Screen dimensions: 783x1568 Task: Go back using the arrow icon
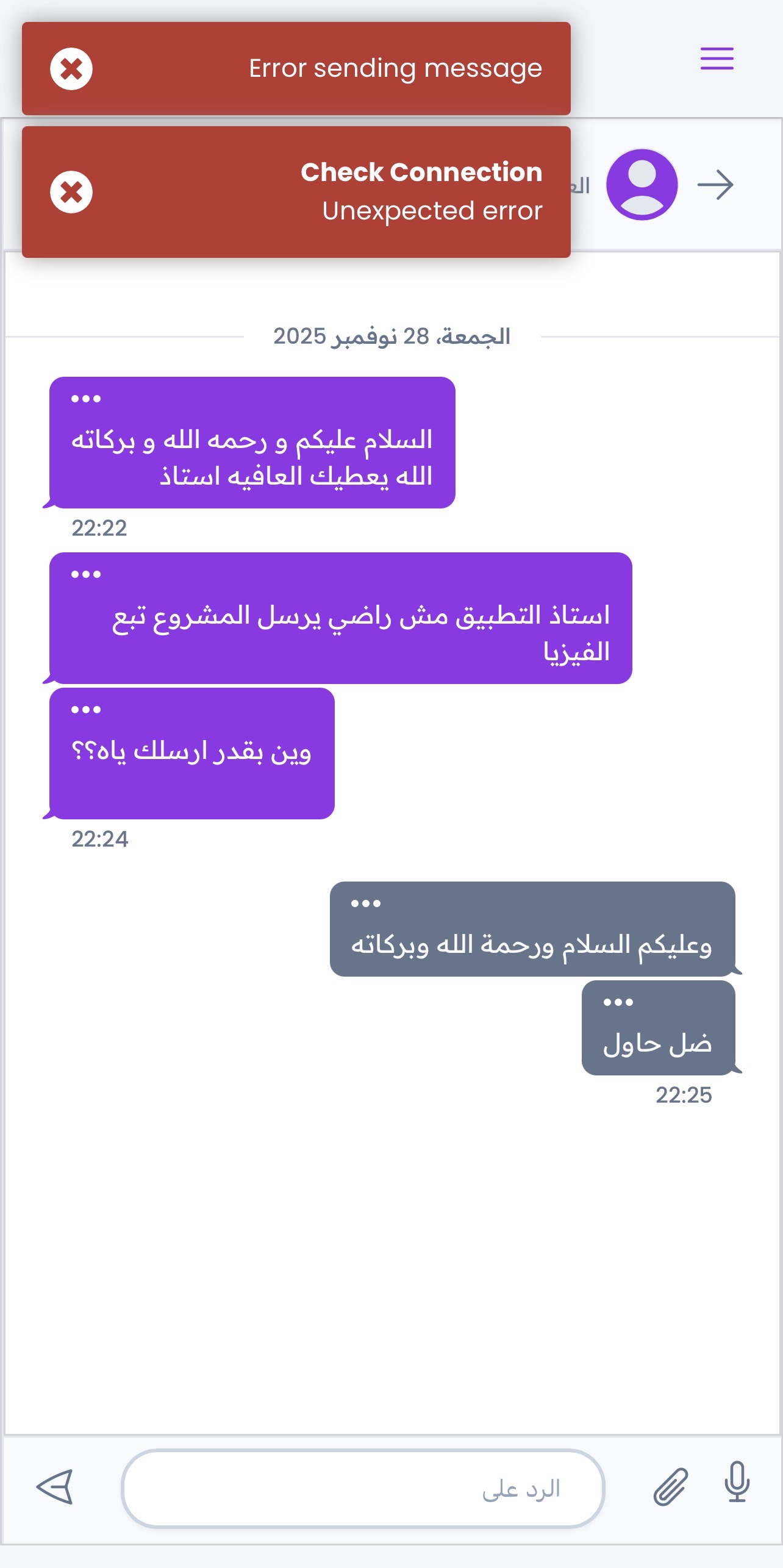tap(715, 185)
